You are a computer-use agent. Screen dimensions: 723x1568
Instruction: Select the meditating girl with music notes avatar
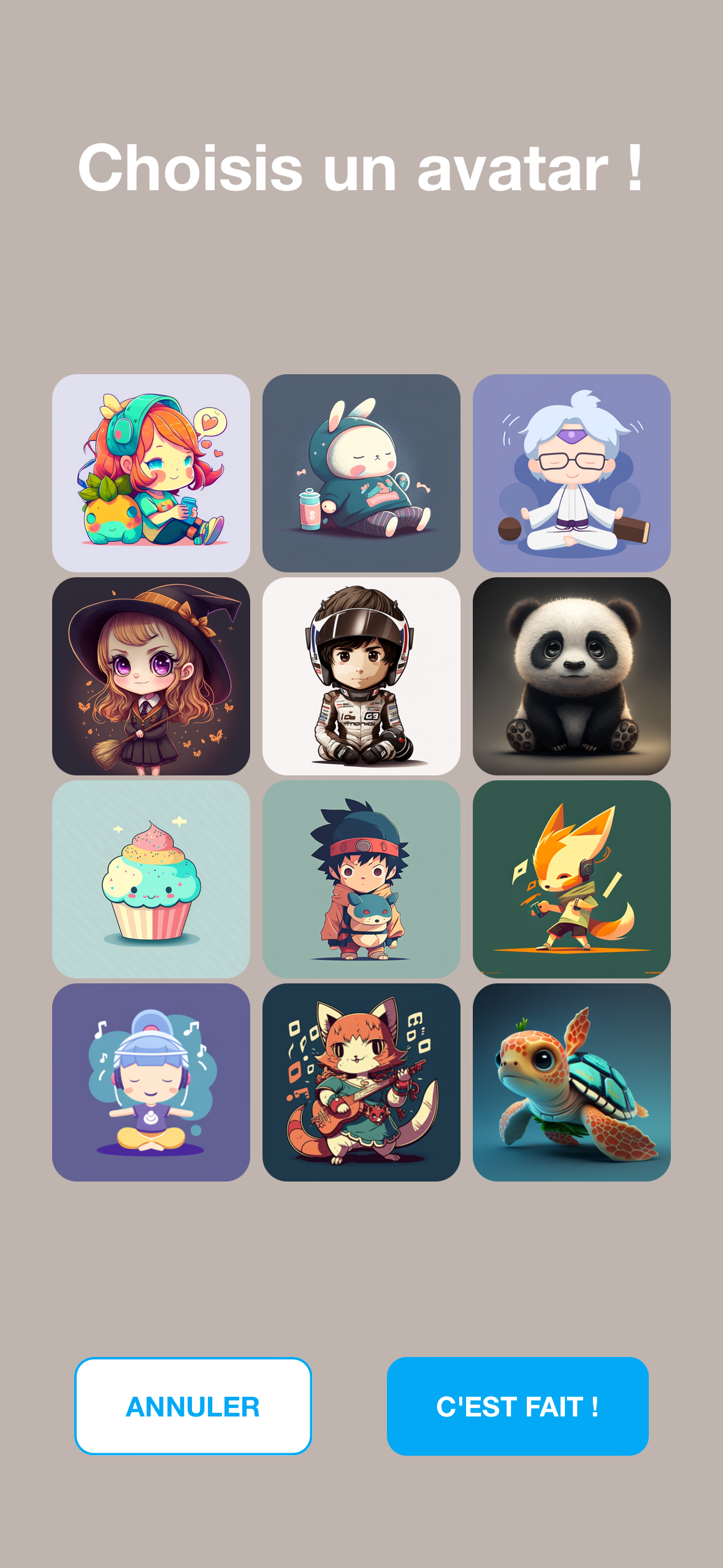pyautogui.click(x=151, y=1082)
